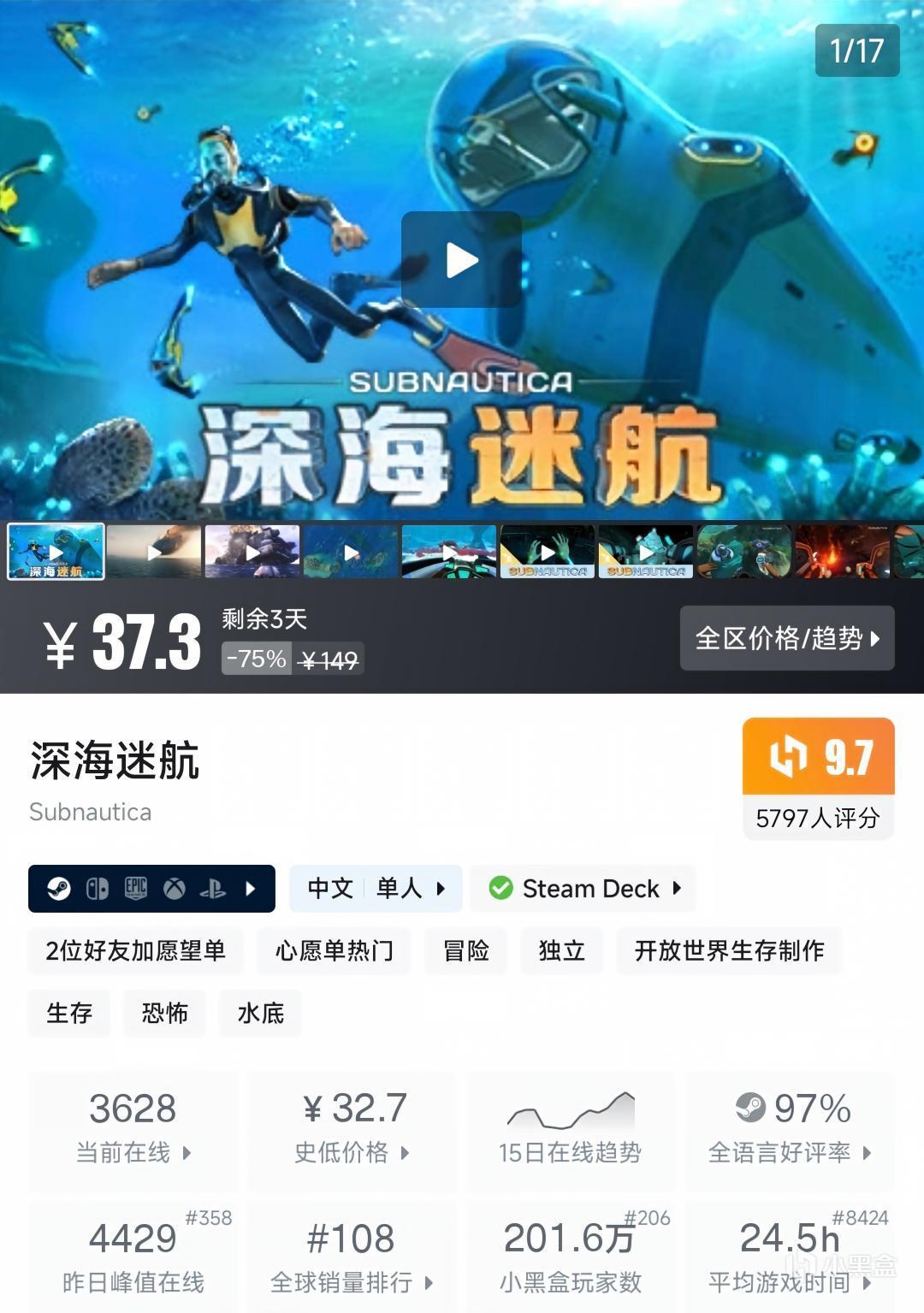
Task: Open the 史低价格 ¥32.7 details
Action: pyautogui.click(x=352, y=1130)
